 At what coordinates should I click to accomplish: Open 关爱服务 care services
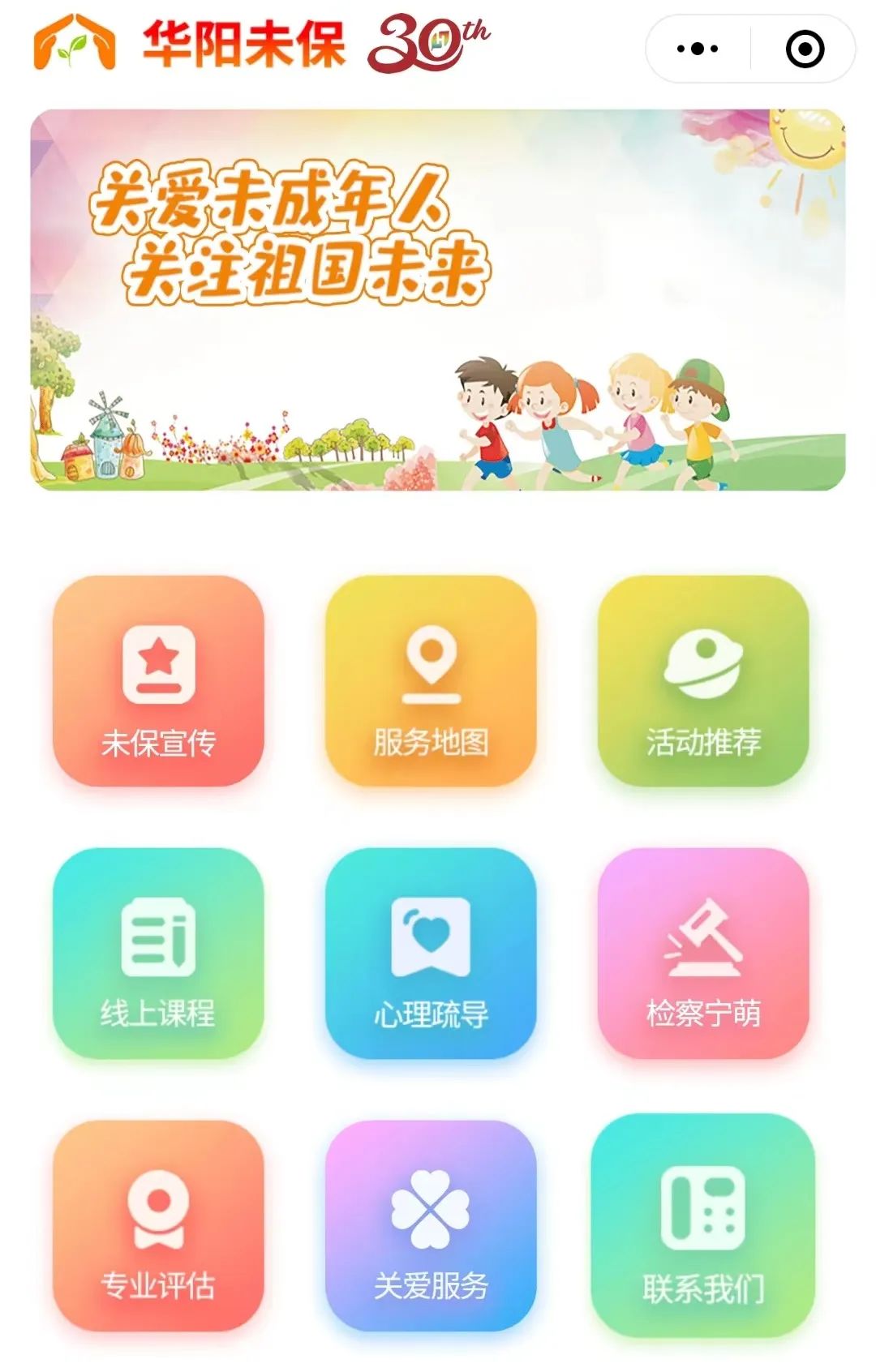[x=431, y=1226]
